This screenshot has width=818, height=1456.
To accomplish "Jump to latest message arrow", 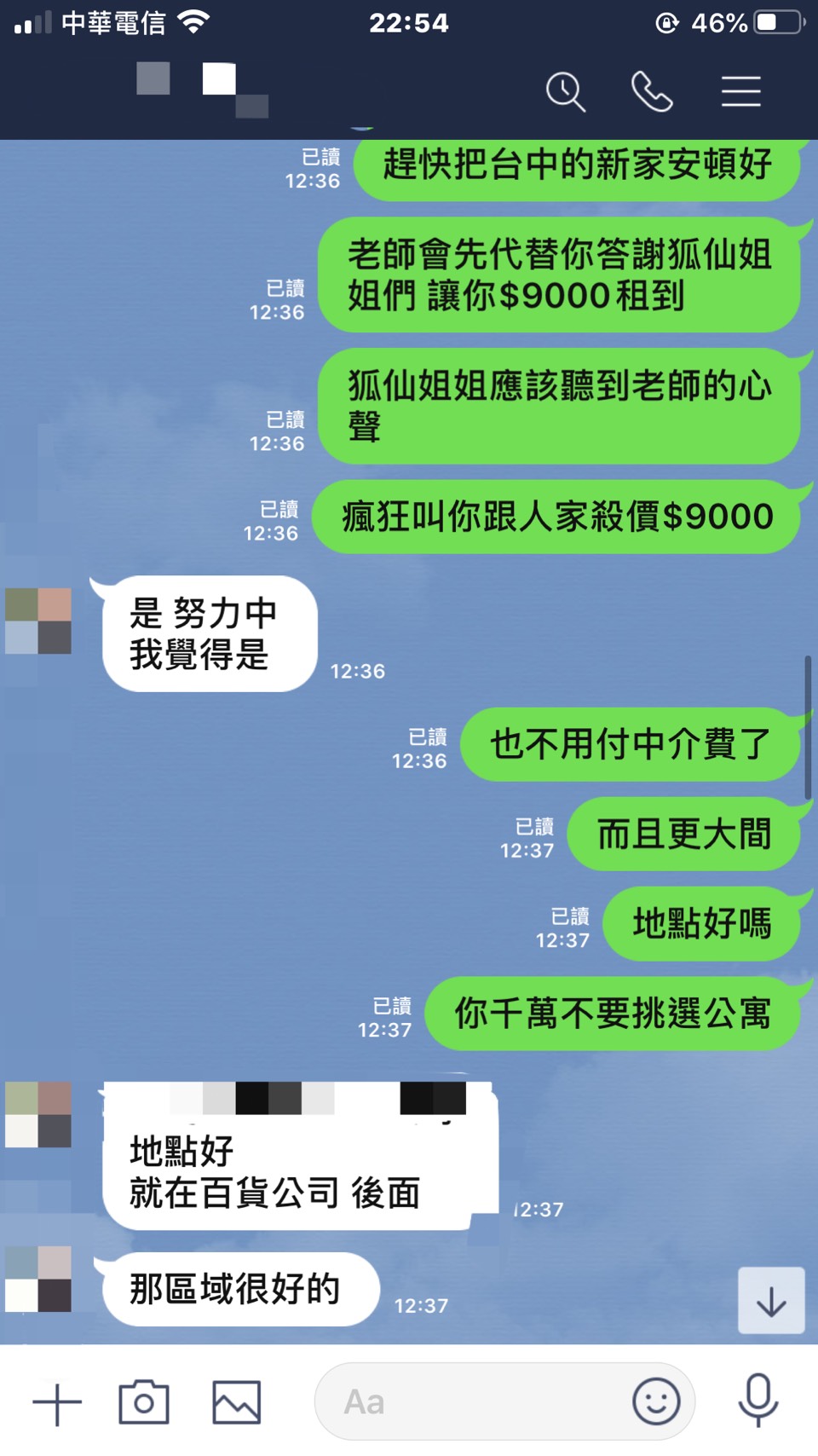I will pyautogui.click(x=771, y=1301).
